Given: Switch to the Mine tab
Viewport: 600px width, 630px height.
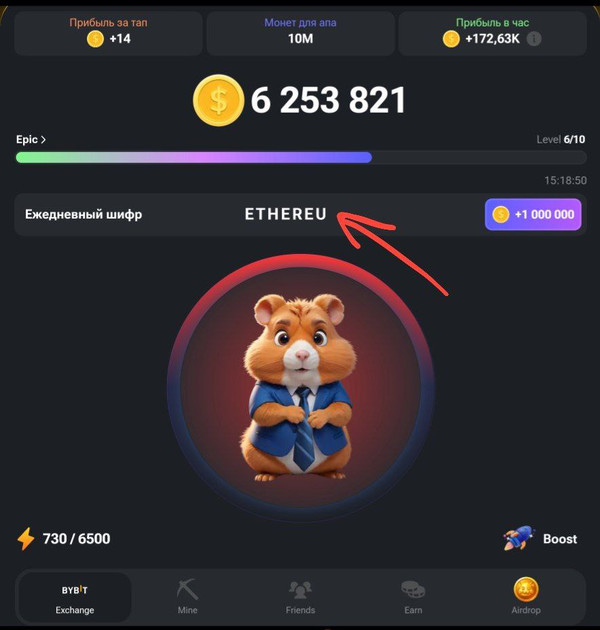Looking at the screenshot, I should point(187,598).
